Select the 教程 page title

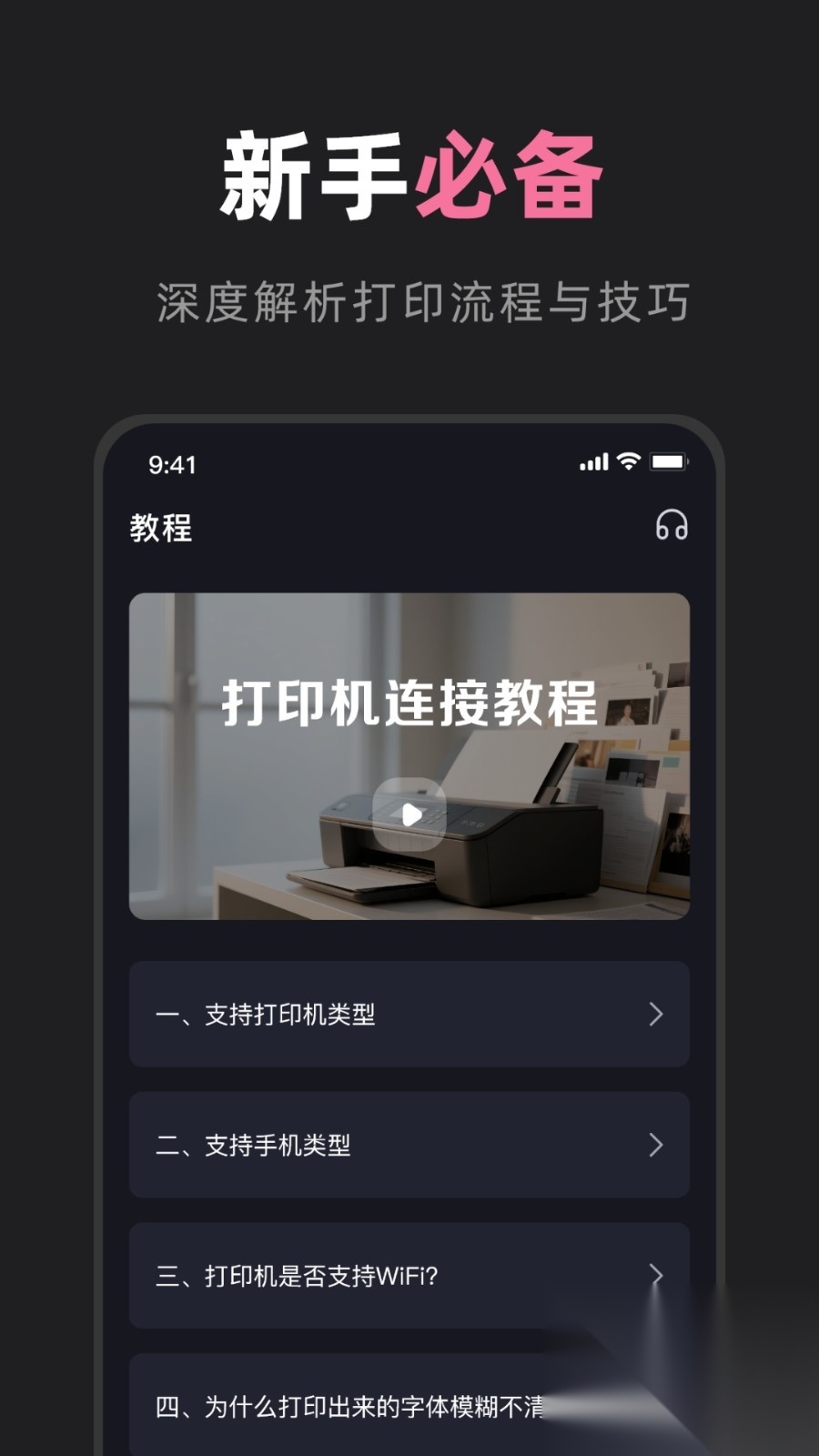point(162,526)
